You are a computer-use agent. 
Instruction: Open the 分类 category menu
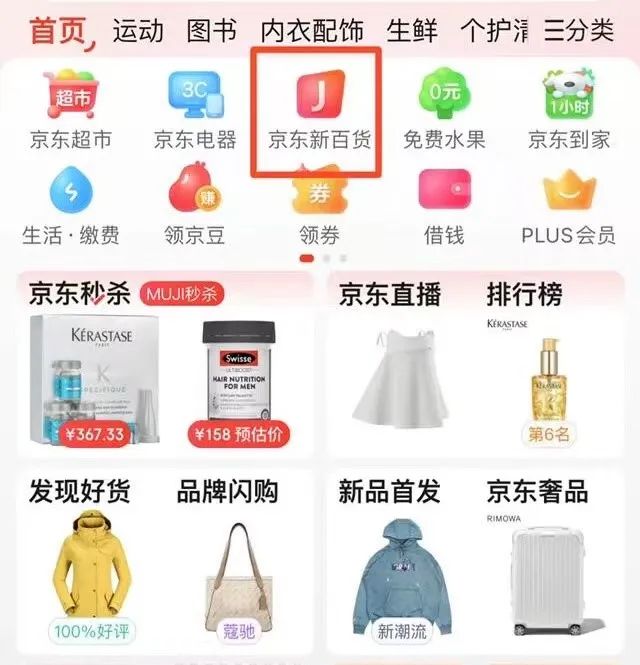(x=578, y=30)
